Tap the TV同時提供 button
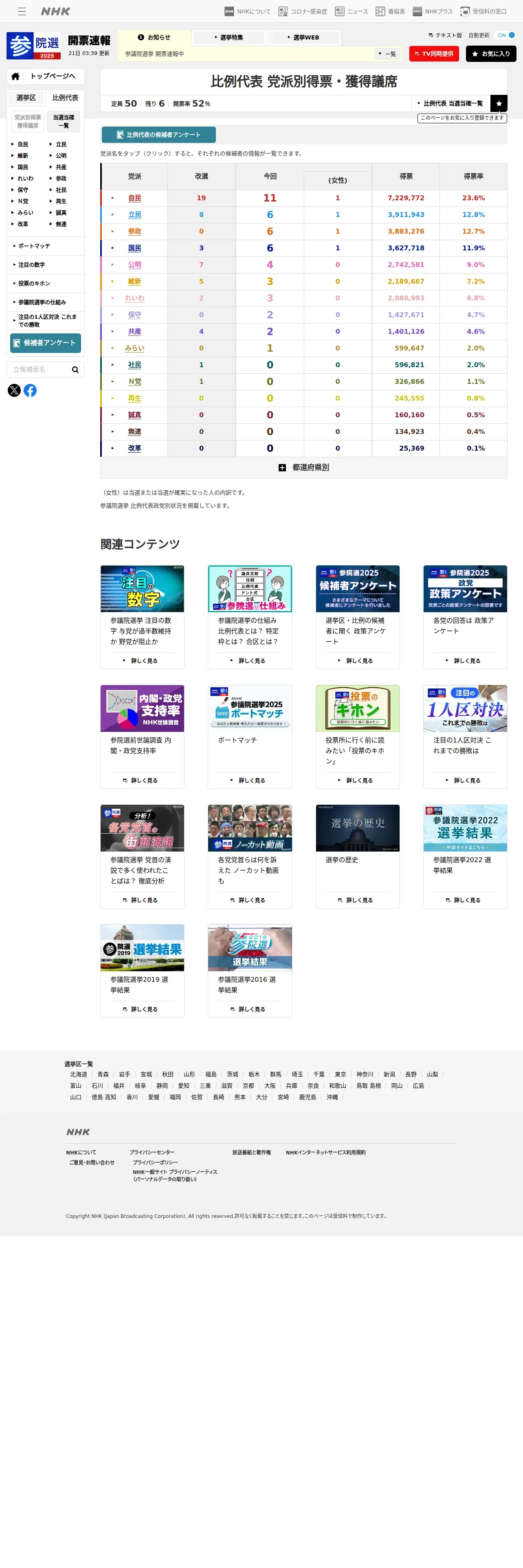This screenshot has height=1568, width=523. click(433, 54)
